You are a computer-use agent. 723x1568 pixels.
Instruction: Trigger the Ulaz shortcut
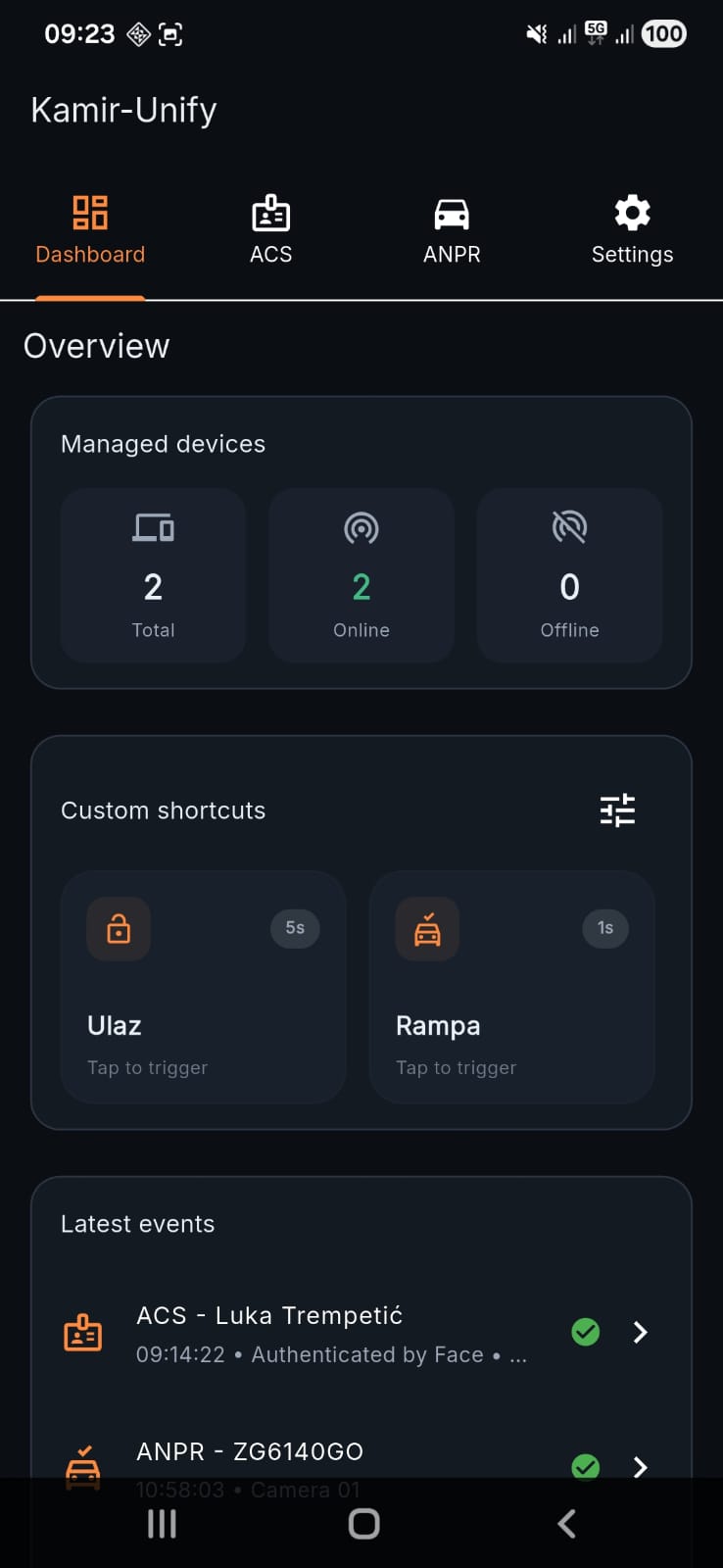pyautogui.click(x=203, y=987)
